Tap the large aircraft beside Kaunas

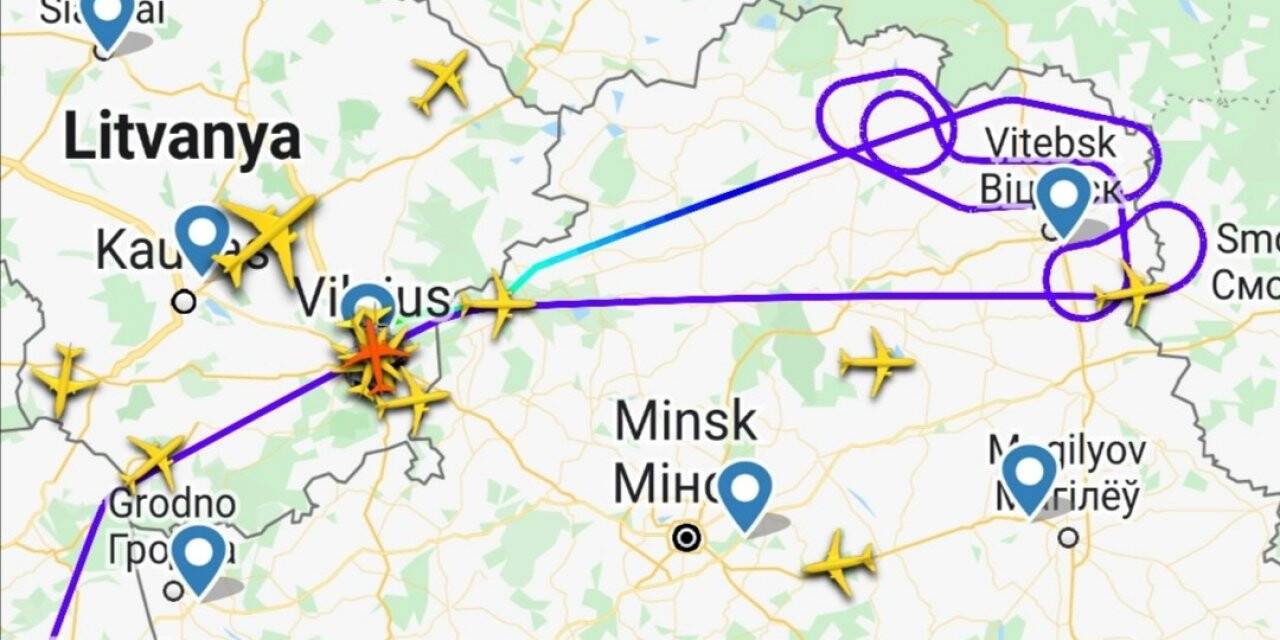268,235
